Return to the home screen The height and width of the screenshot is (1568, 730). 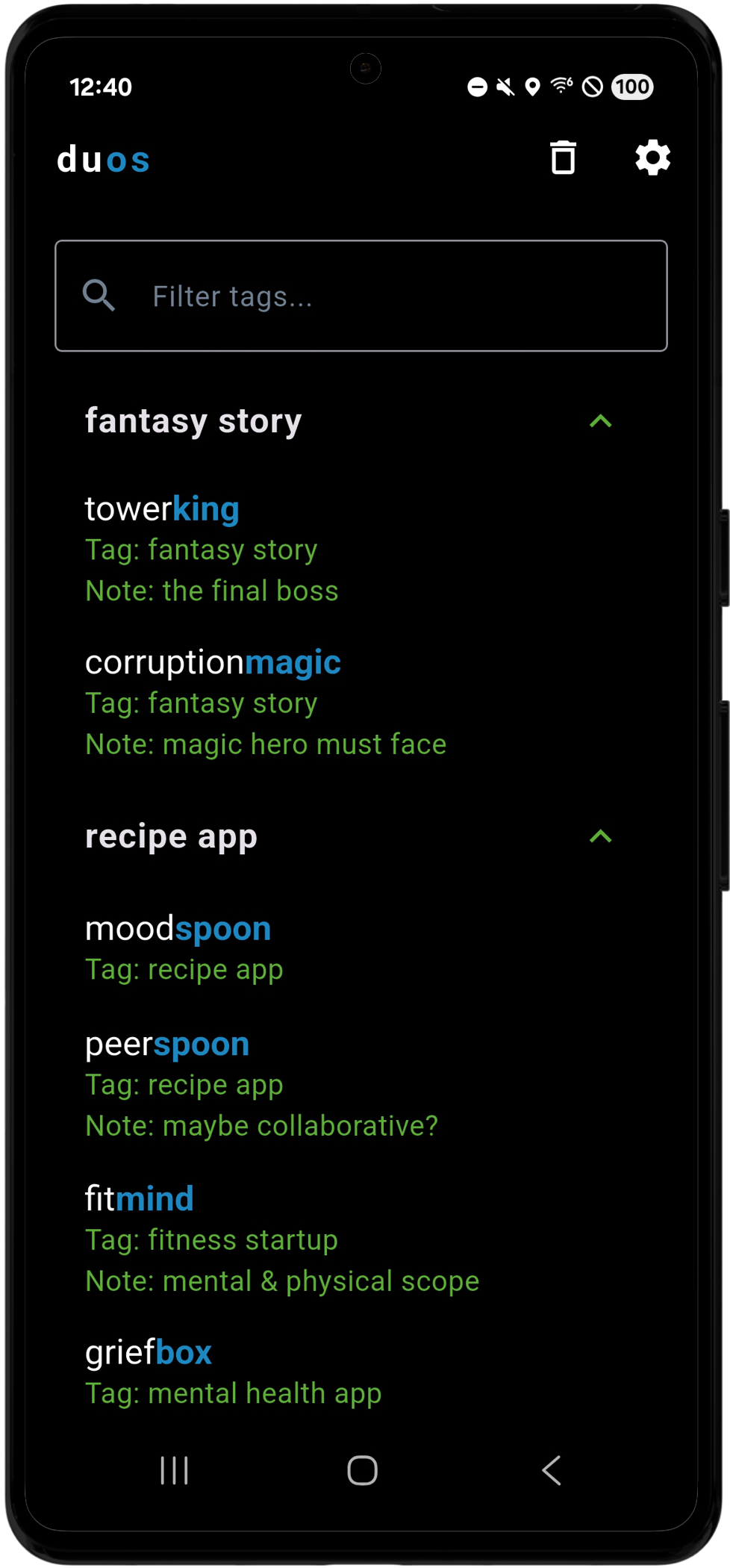[x=362, y=1470]
